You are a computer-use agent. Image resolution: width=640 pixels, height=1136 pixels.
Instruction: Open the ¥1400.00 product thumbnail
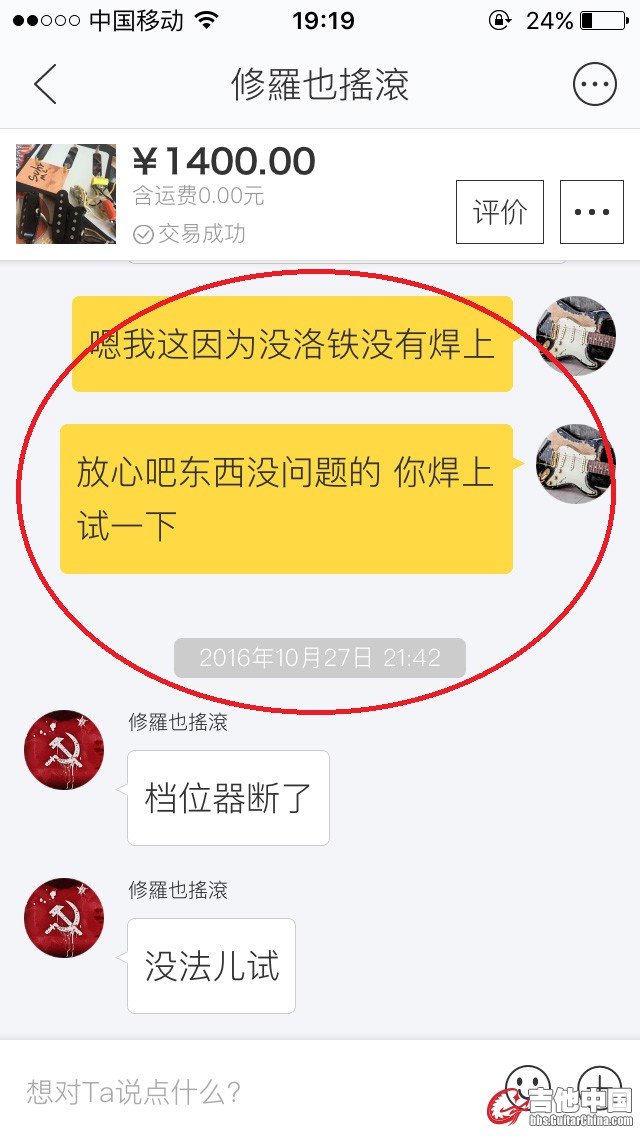65,193
